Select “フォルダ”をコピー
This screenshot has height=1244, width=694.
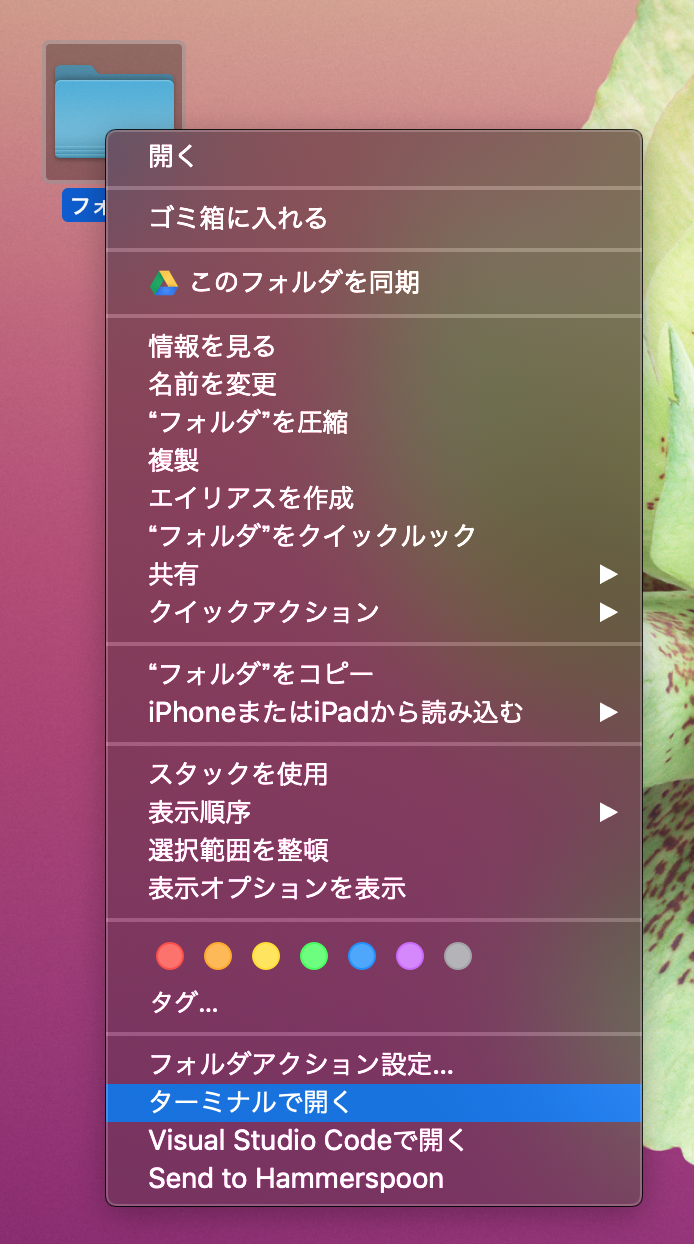coord(260,674)
